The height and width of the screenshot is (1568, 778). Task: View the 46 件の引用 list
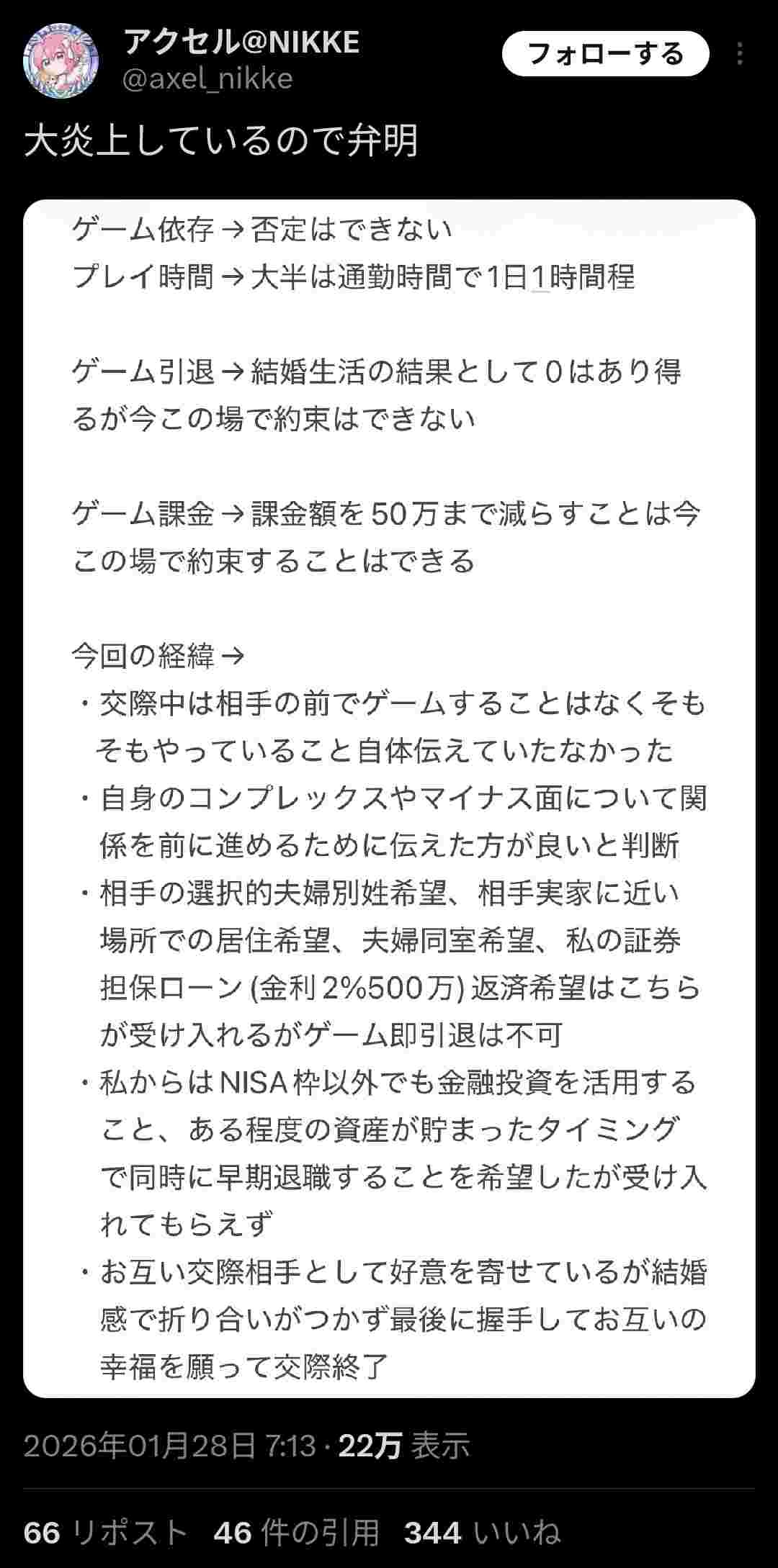click(296, 1532)
